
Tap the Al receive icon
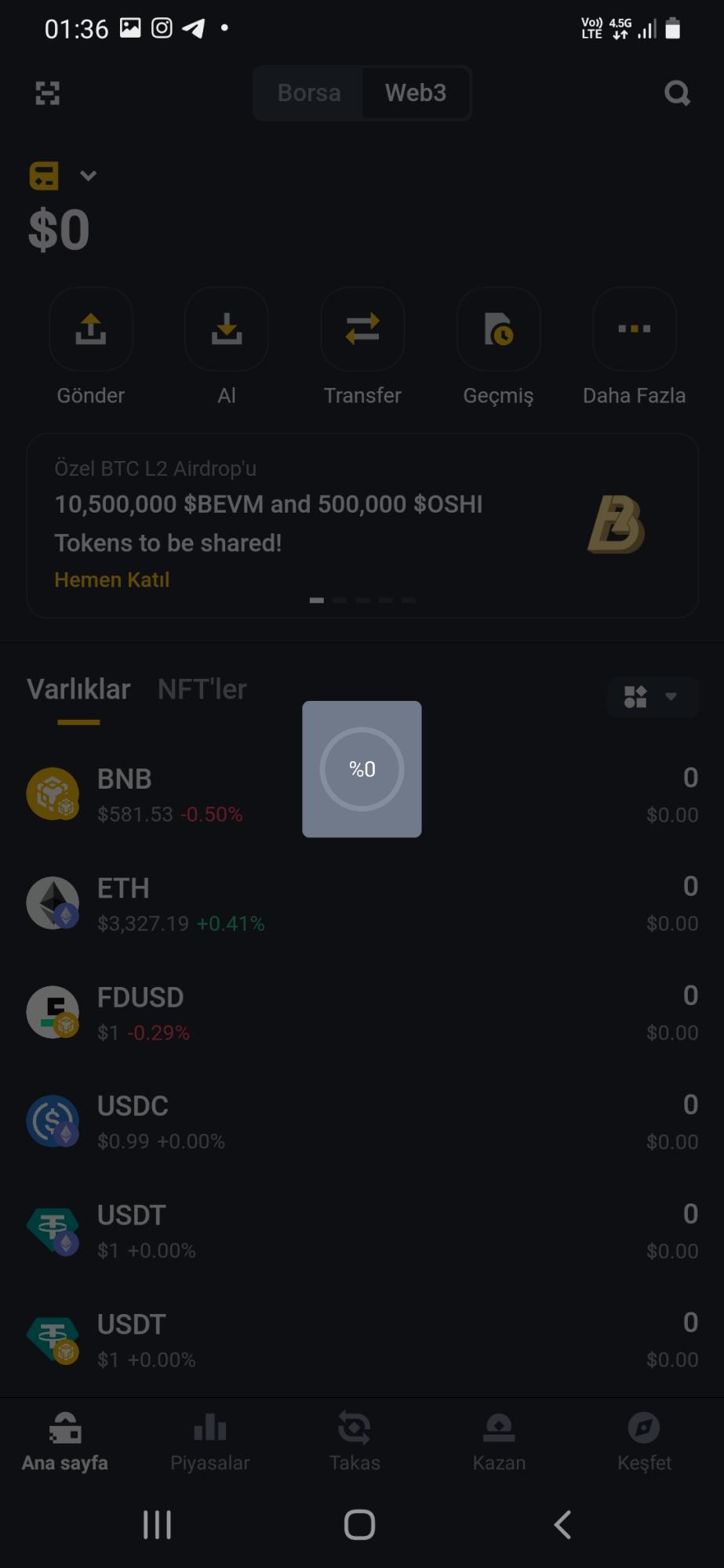[226, 329]
